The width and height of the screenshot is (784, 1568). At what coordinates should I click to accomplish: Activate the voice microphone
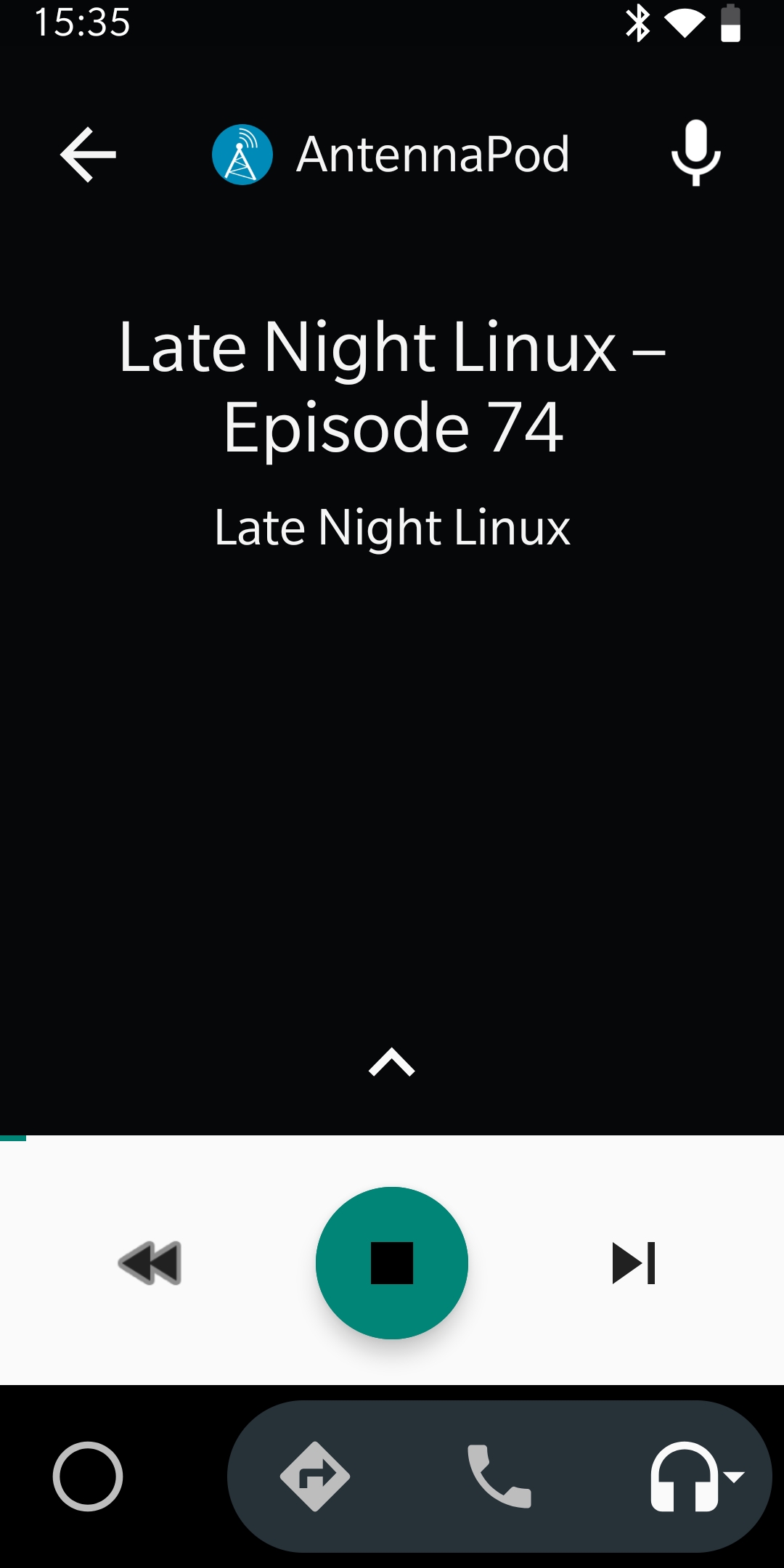point(695,153)
